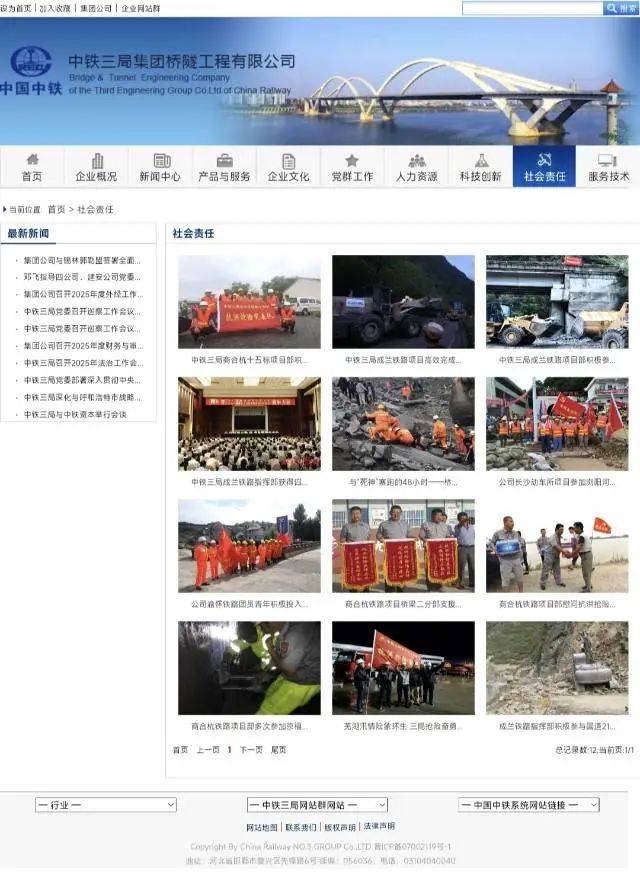Expand 中国中铁系统网站链接 dropdown
Screen dimensions: 640x876
pos(528,805)
